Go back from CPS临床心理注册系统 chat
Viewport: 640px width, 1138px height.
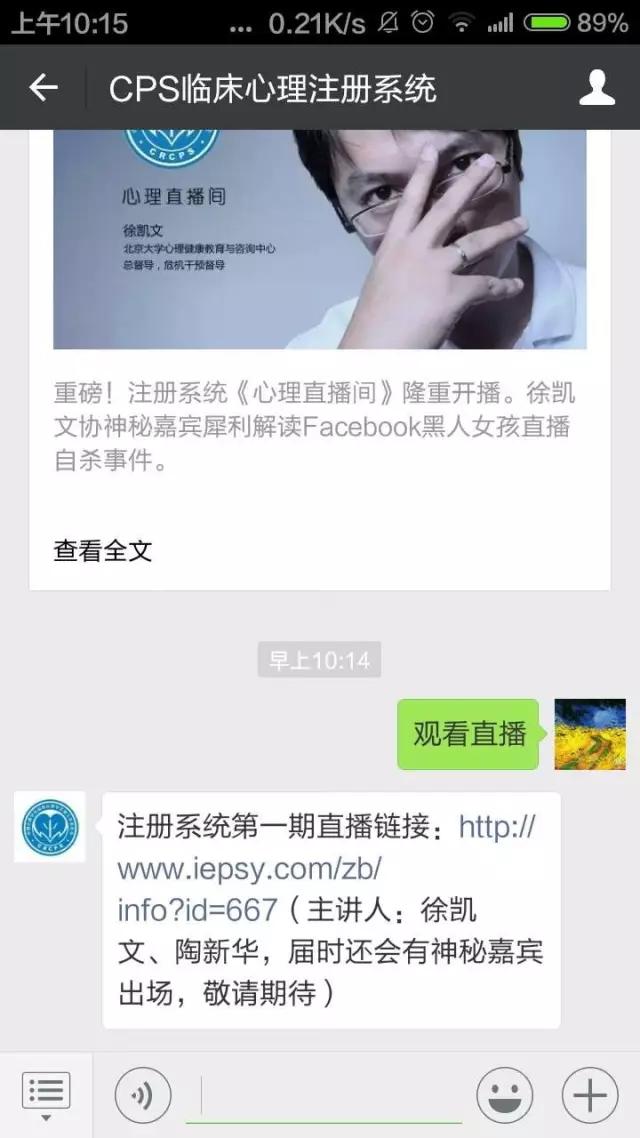coord(43,88)
